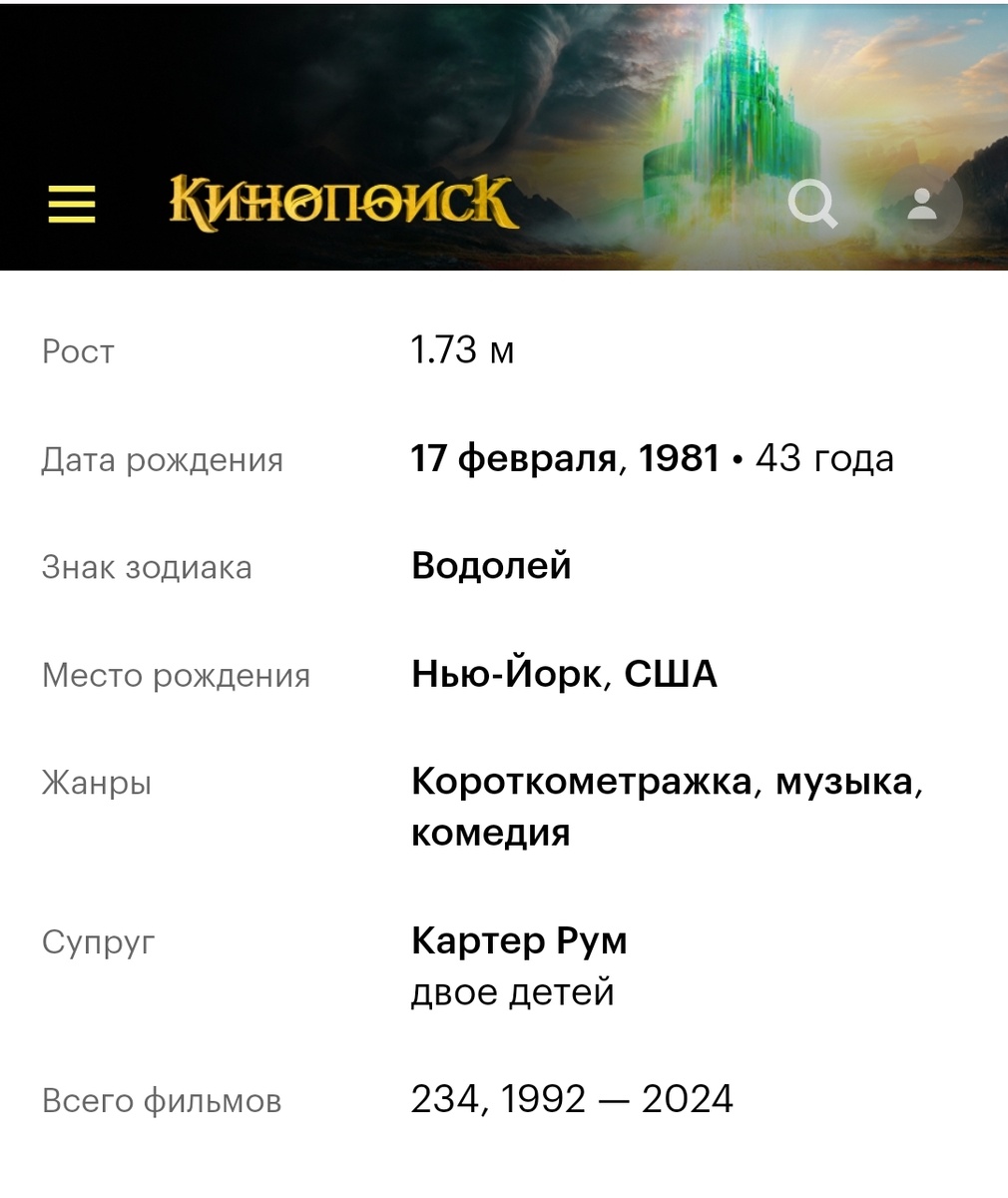Activate search via the lens icon
The image size is (1008, 1198).
[x=814, y=206]
